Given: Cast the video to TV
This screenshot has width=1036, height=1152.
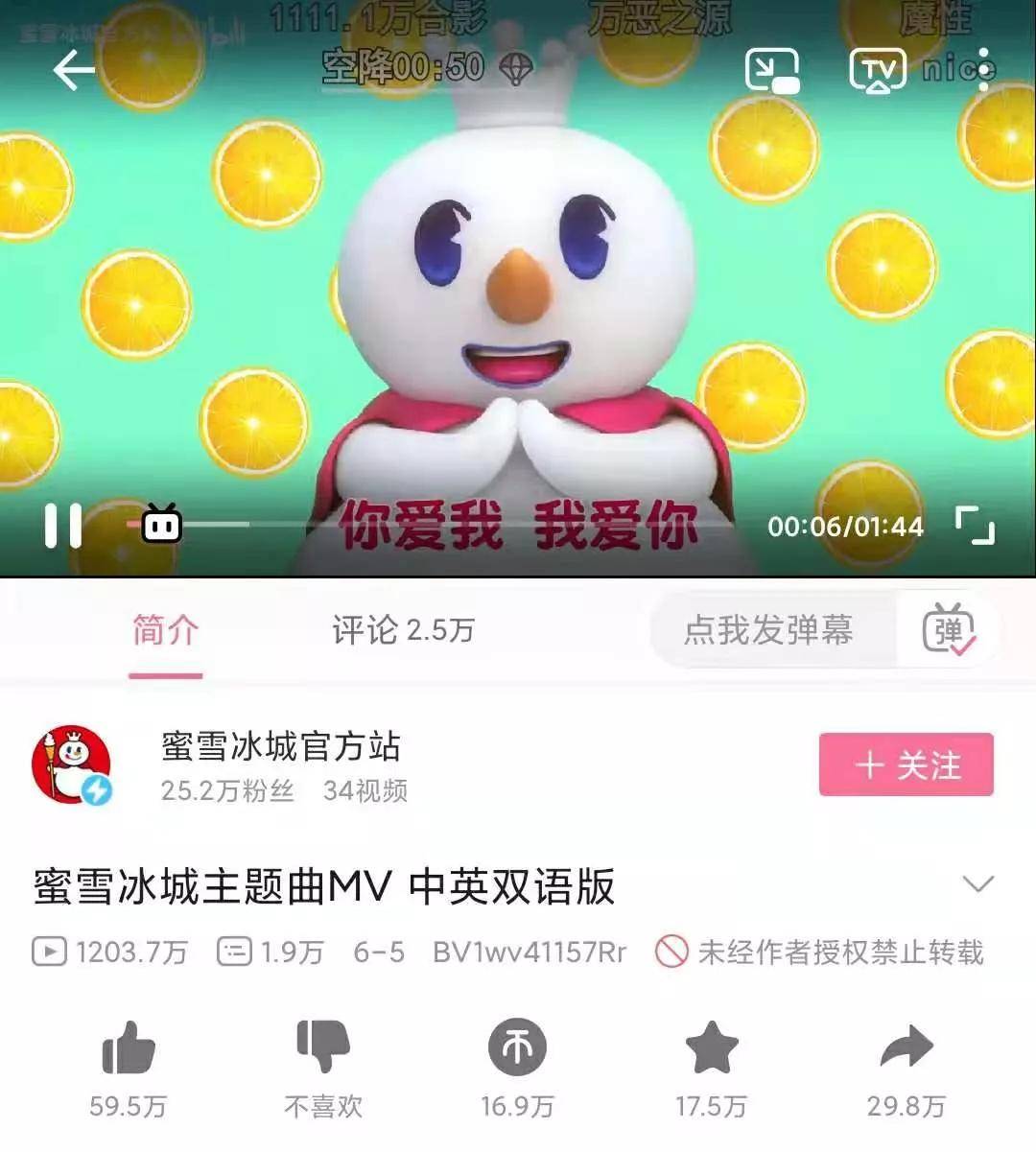Looking at the screenshot, I should (878, 70).
